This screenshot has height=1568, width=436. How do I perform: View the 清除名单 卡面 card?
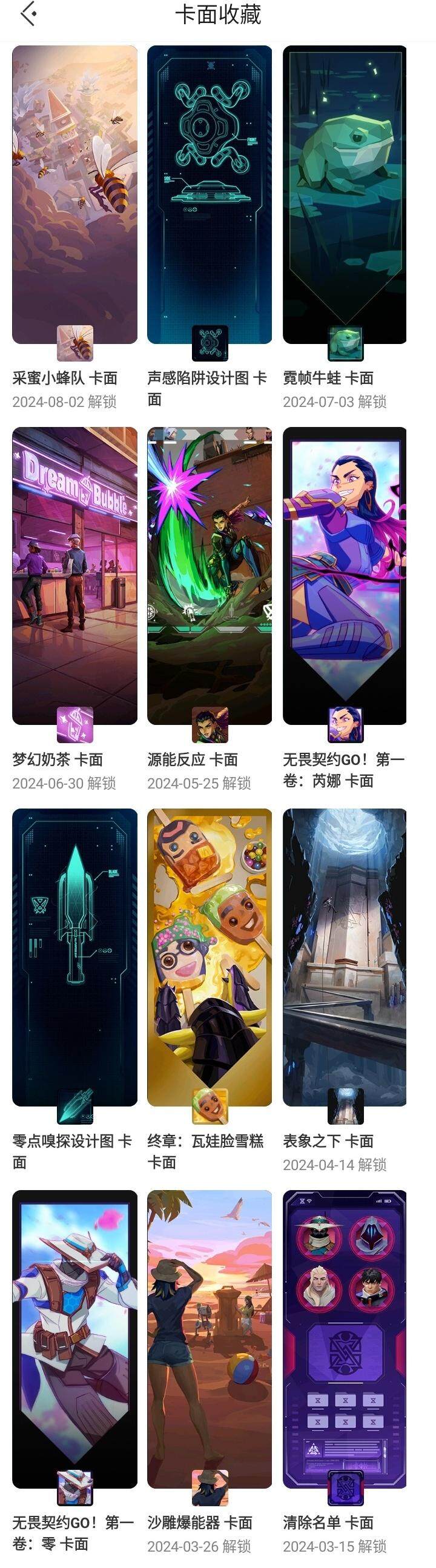click(345, 1339)
